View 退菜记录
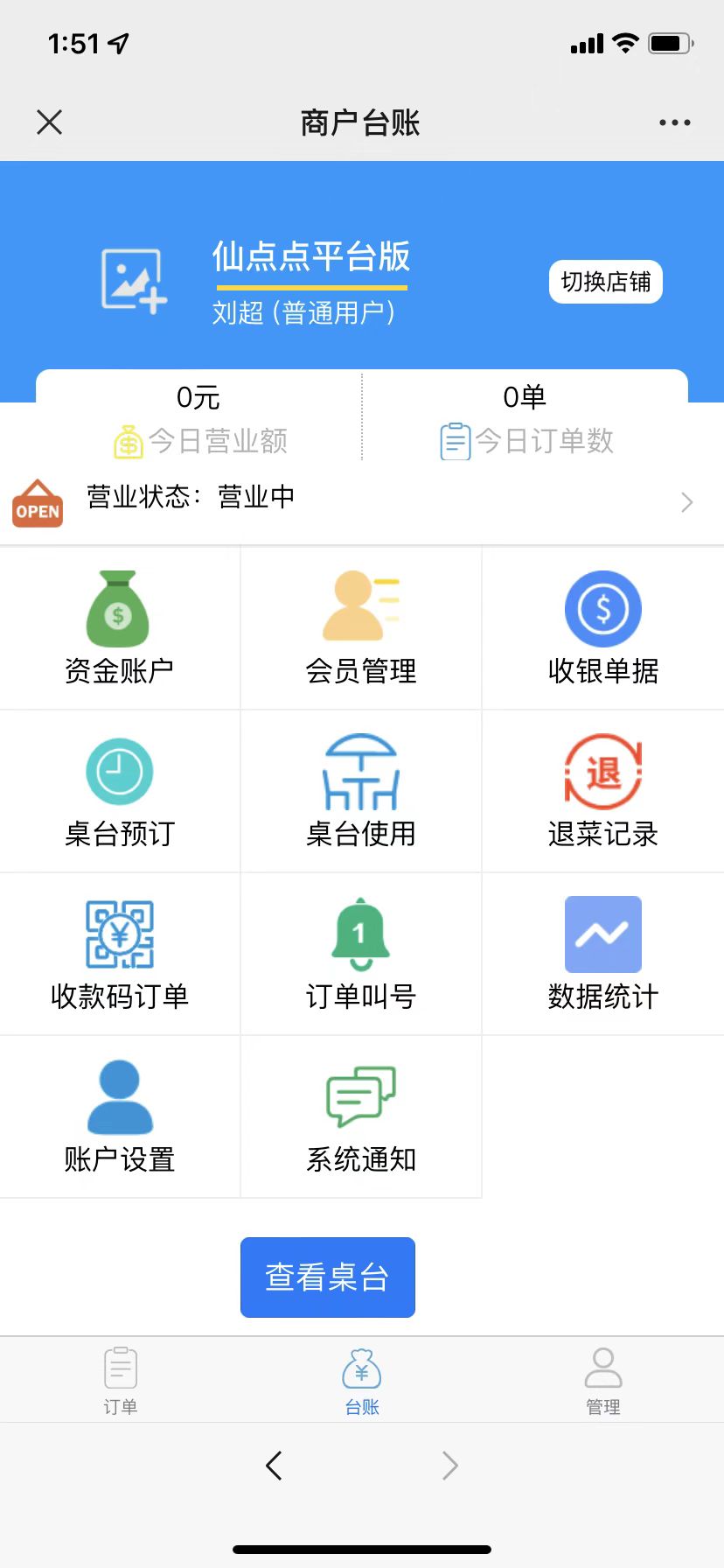Viewport: 724px width, 1568px height. pos(603,791)
